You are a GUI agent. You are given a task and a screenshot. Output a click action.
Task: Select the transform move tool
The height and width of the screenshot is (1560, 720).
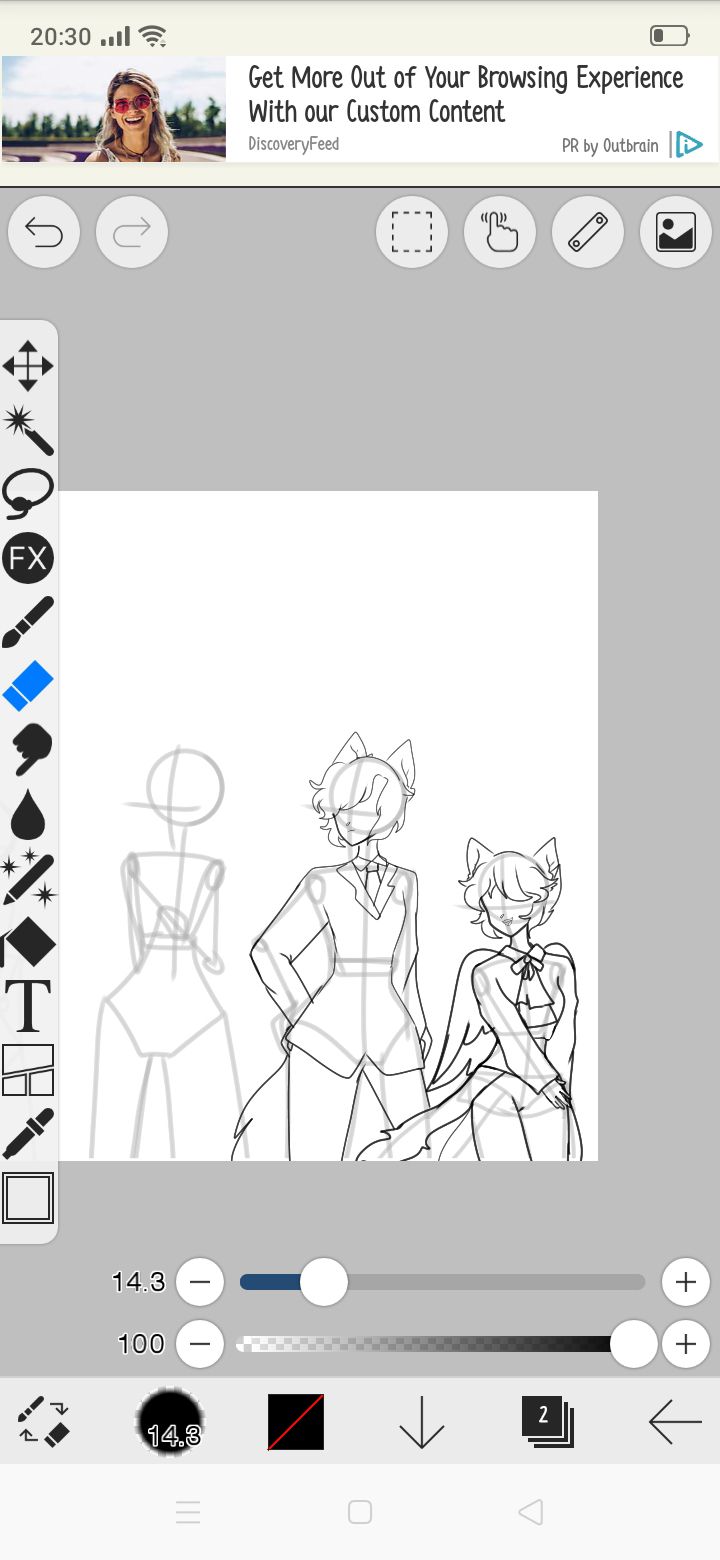[x=28, y=366]
